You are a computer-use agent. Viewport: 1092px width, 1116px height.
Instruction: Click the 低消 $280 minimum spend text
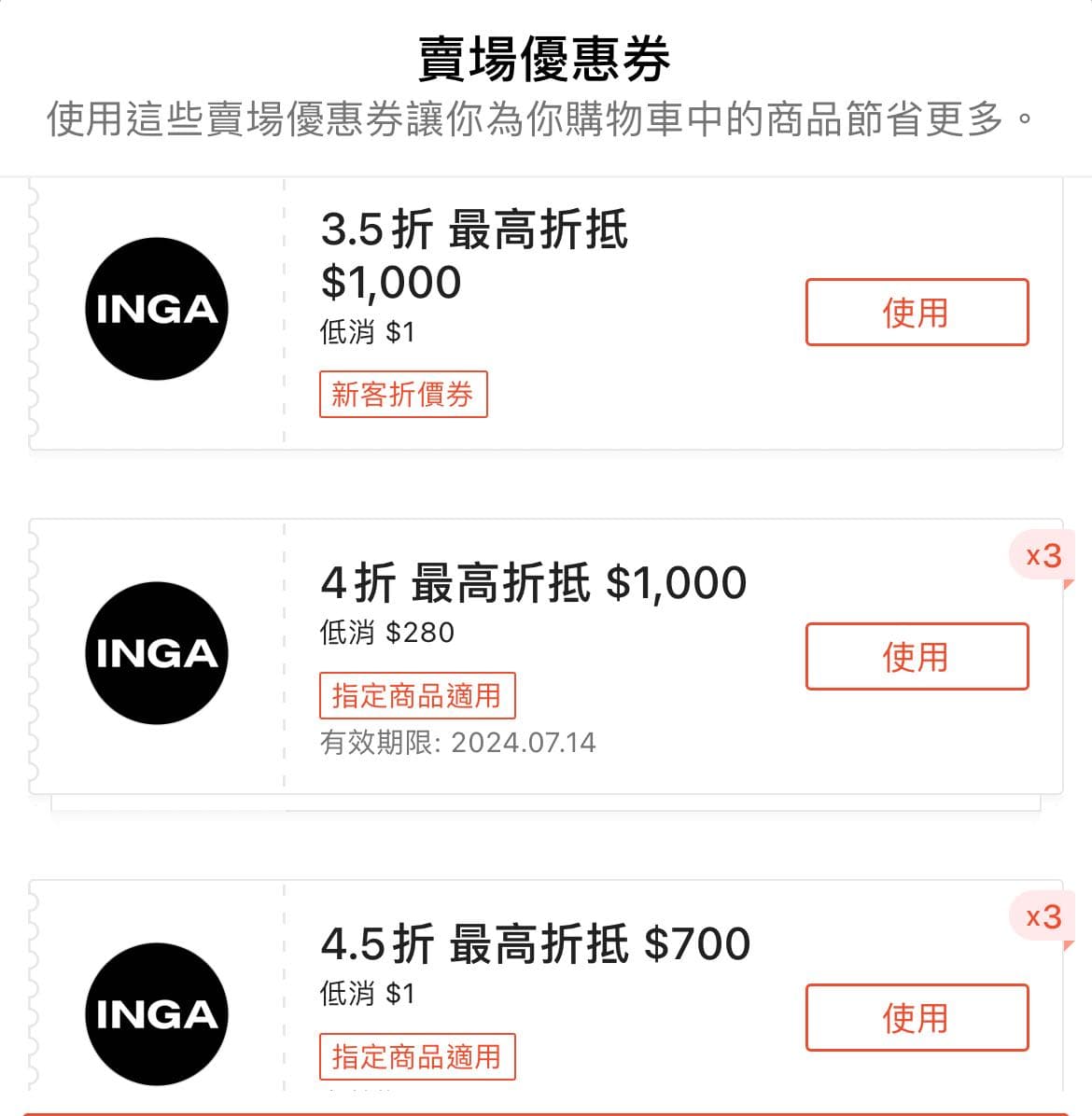click(x=386, y=632)
